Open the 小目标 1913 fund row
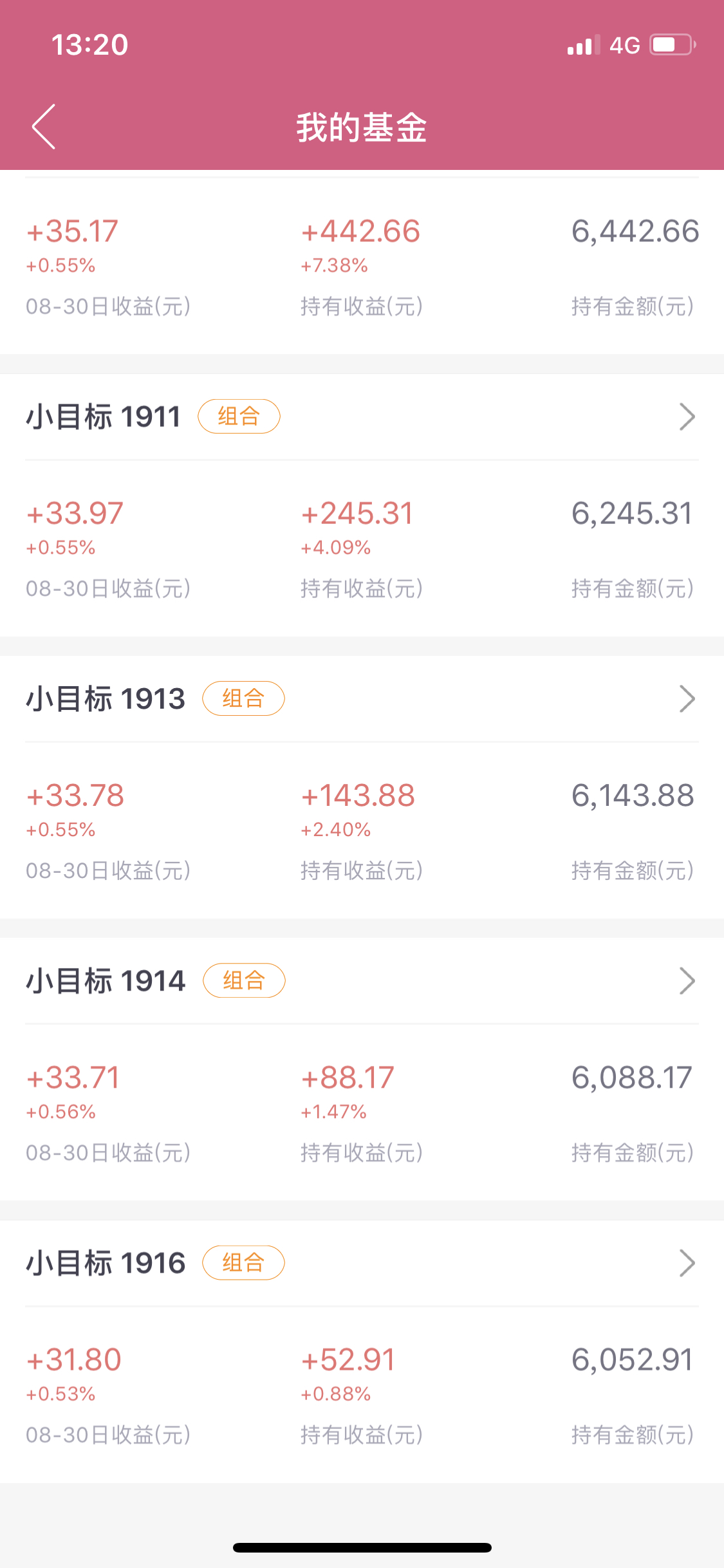Viewport: 724px width, 1568px height. coord(362,698)
